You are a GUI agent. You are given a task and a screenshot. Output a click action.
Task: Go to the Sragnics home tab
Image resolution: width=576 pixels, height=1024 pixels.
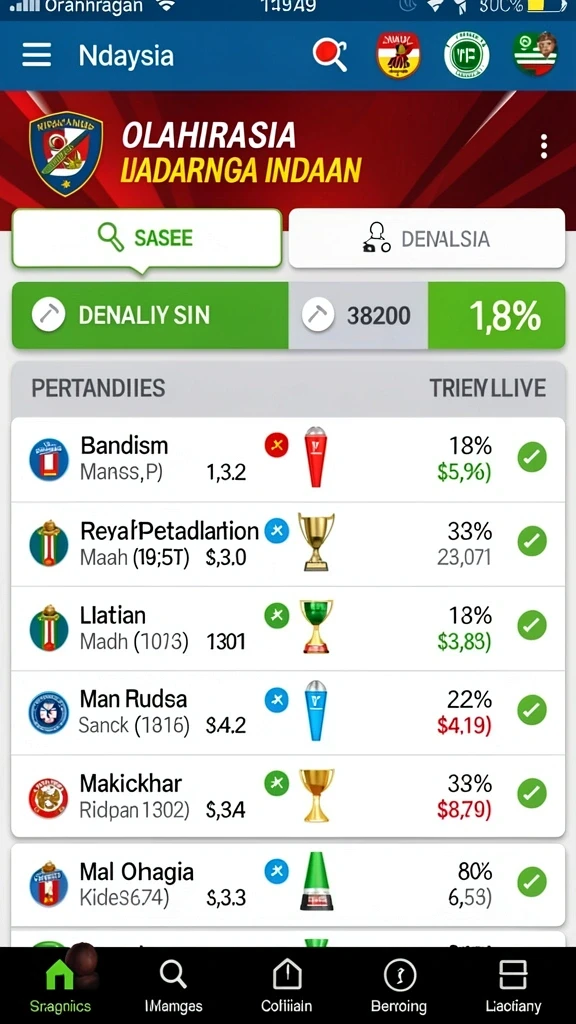pos(60,986)
